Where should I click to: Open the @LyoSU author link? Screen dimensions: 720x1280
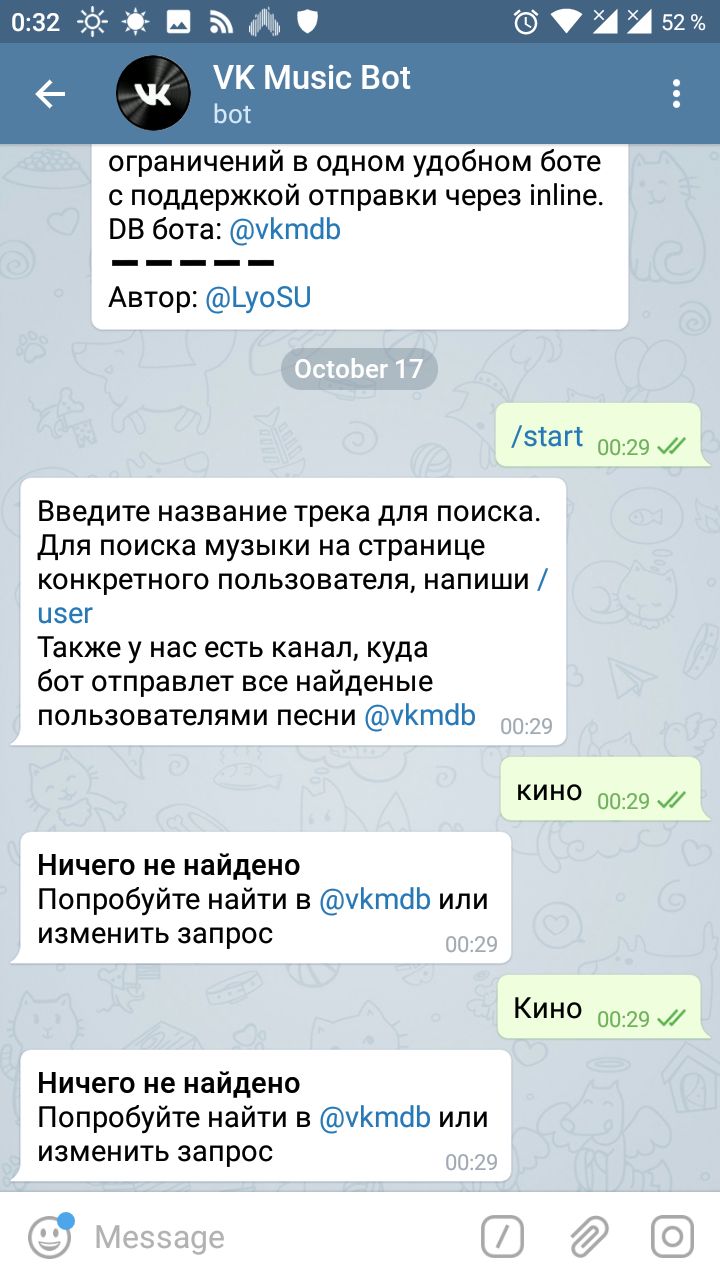tap(258, 298)
